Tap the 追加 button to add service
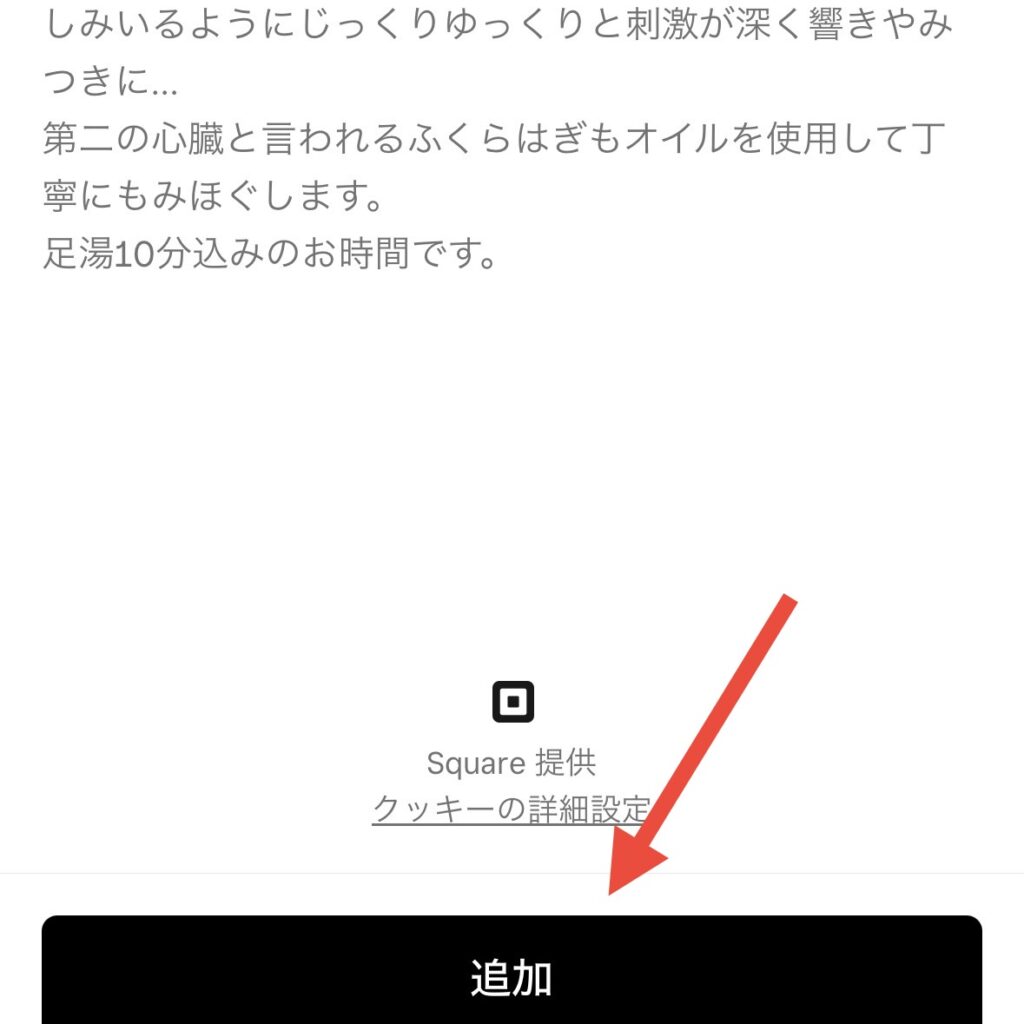 (x=511, y=975)
